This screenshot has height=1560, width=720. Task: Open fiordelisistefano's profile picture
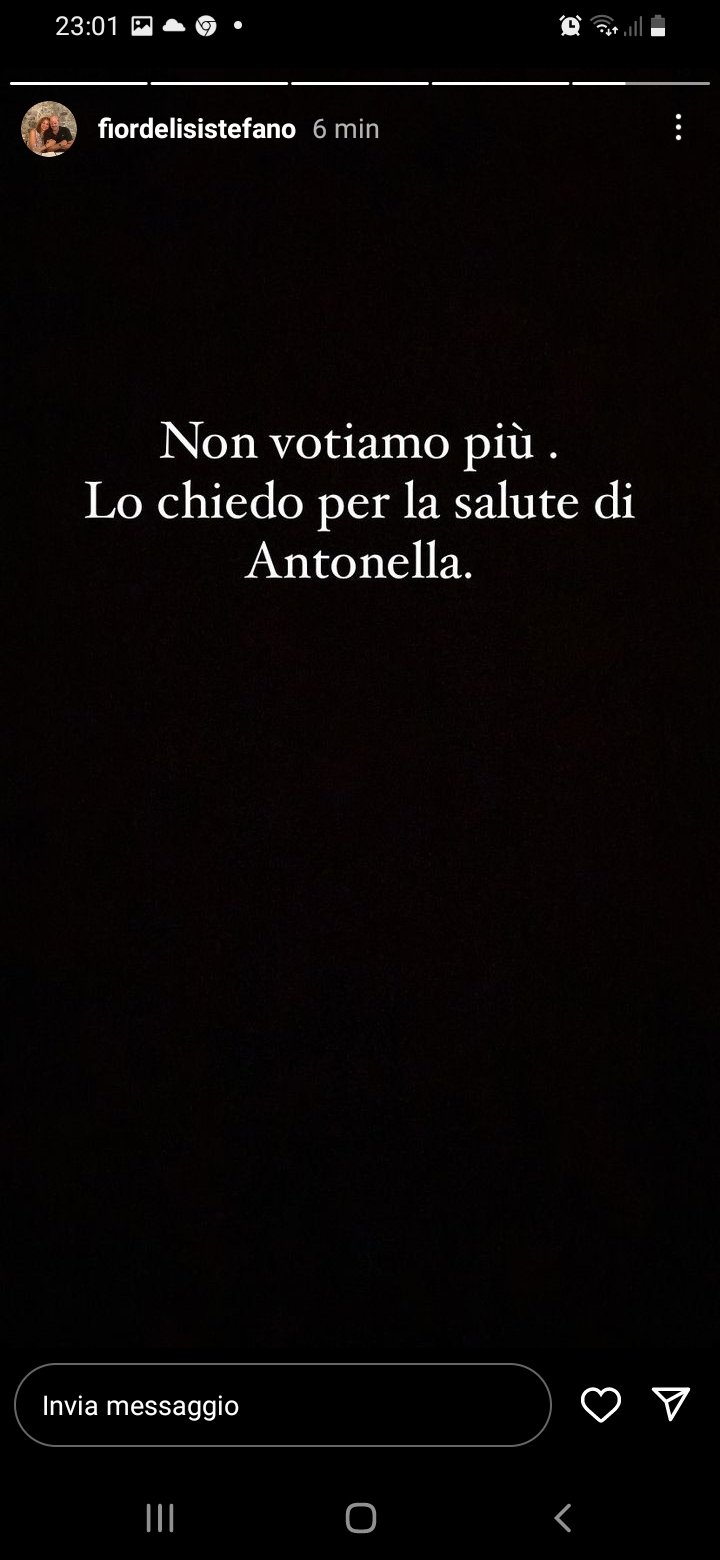tap(49, 129)
